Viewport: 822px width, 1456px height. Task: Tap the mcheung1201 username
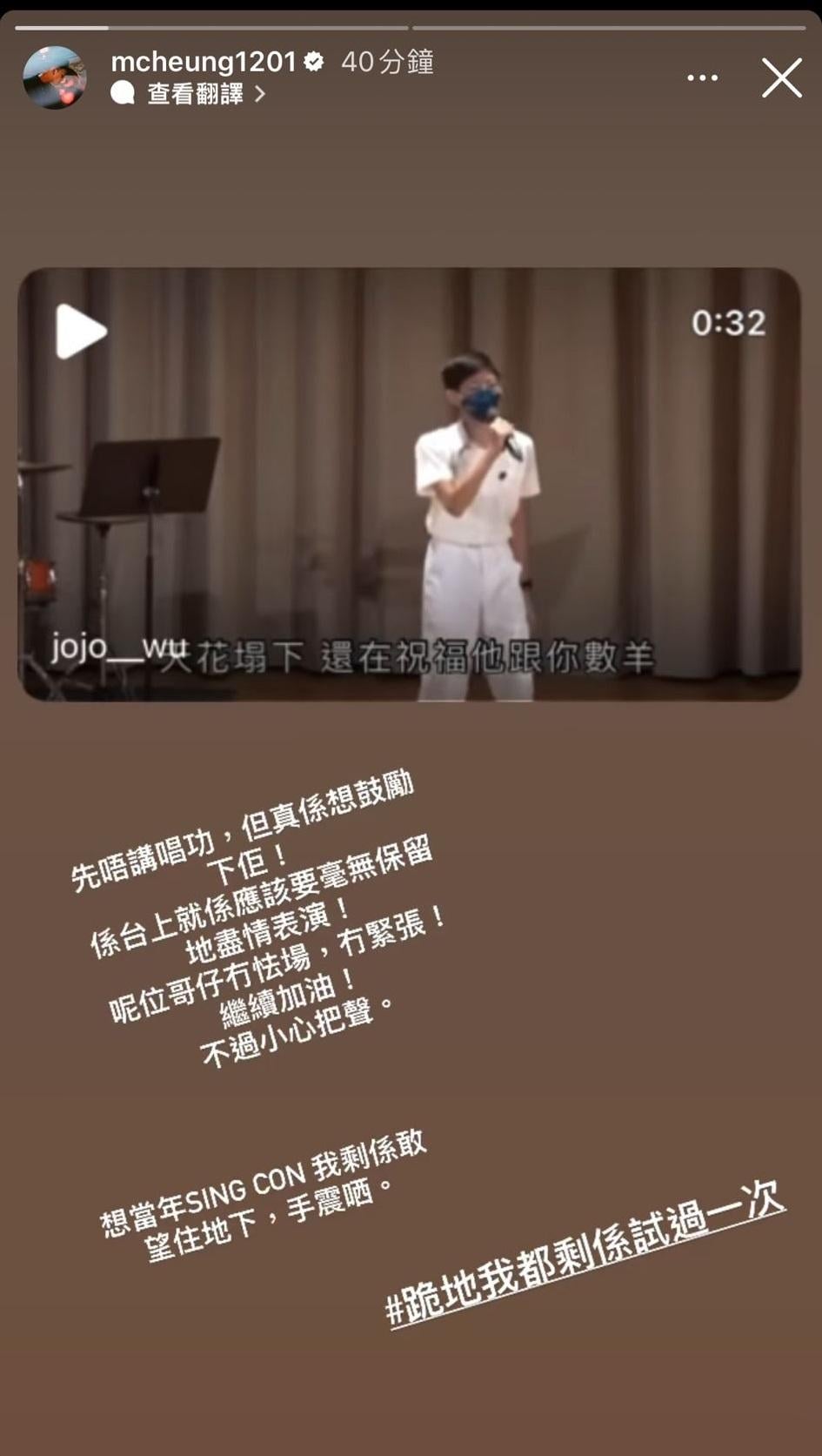[204, 62]
